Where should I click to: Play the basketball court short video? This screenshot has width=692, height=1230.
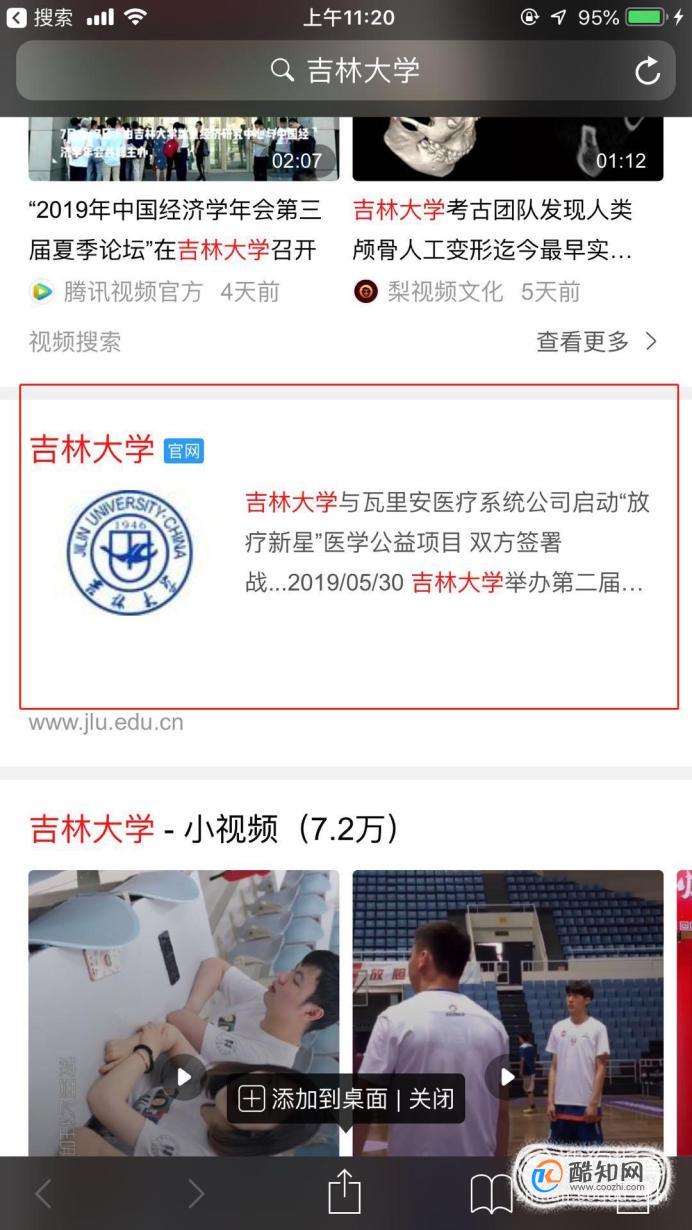[507, 1012]
